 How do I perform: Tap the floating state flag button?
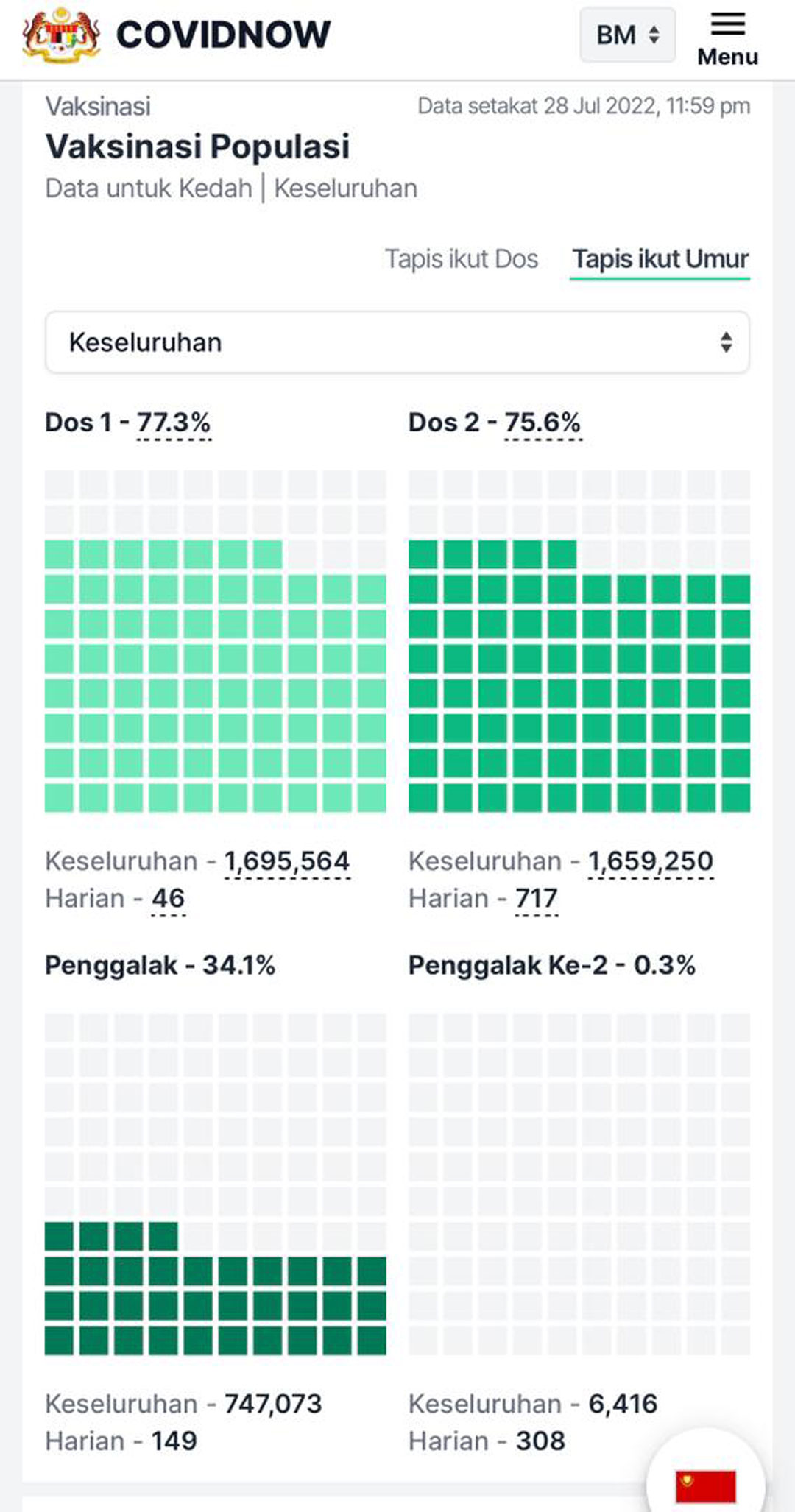point(705,1480)
